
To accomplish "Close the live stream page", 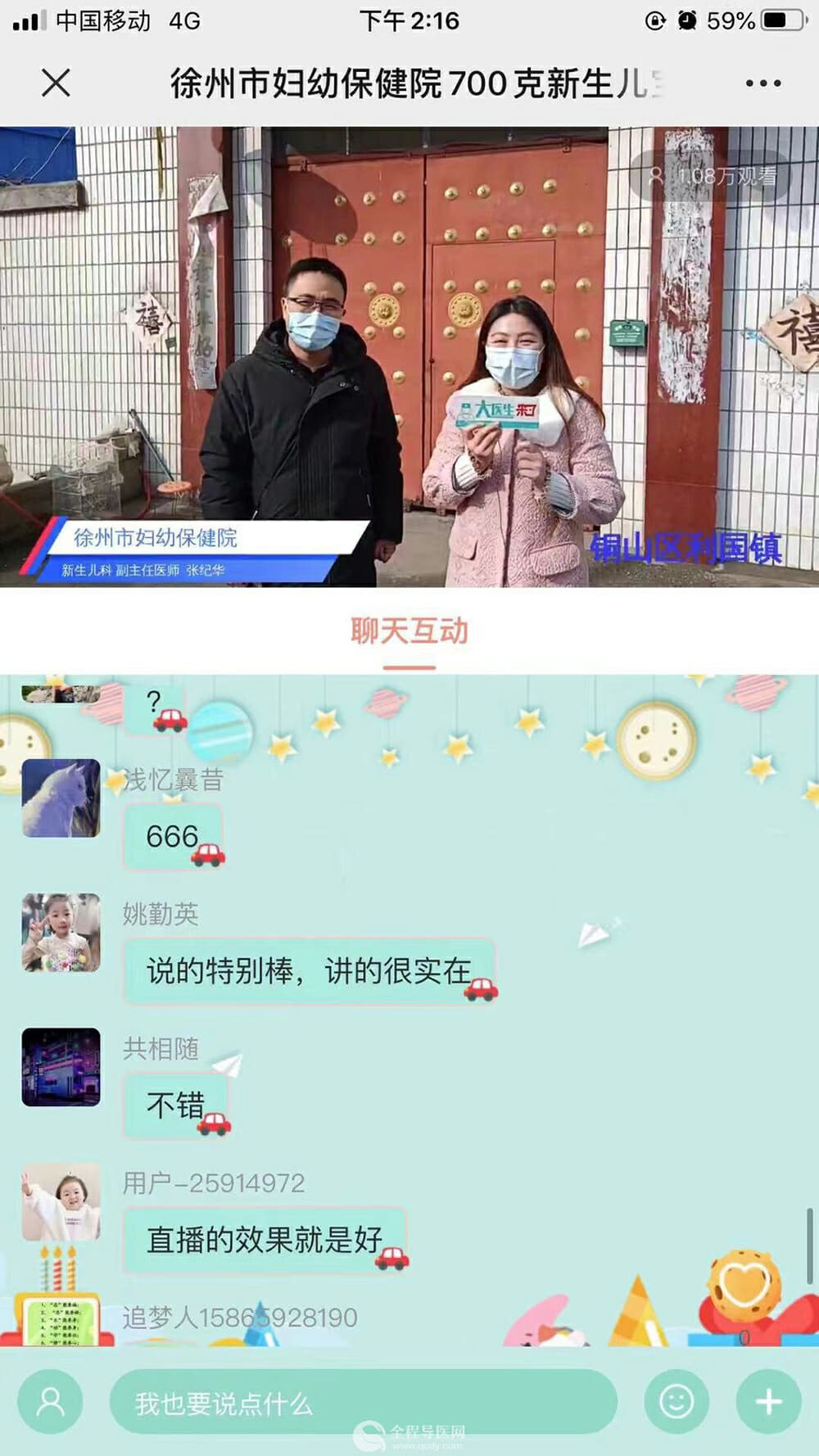I will pos(56,83).
